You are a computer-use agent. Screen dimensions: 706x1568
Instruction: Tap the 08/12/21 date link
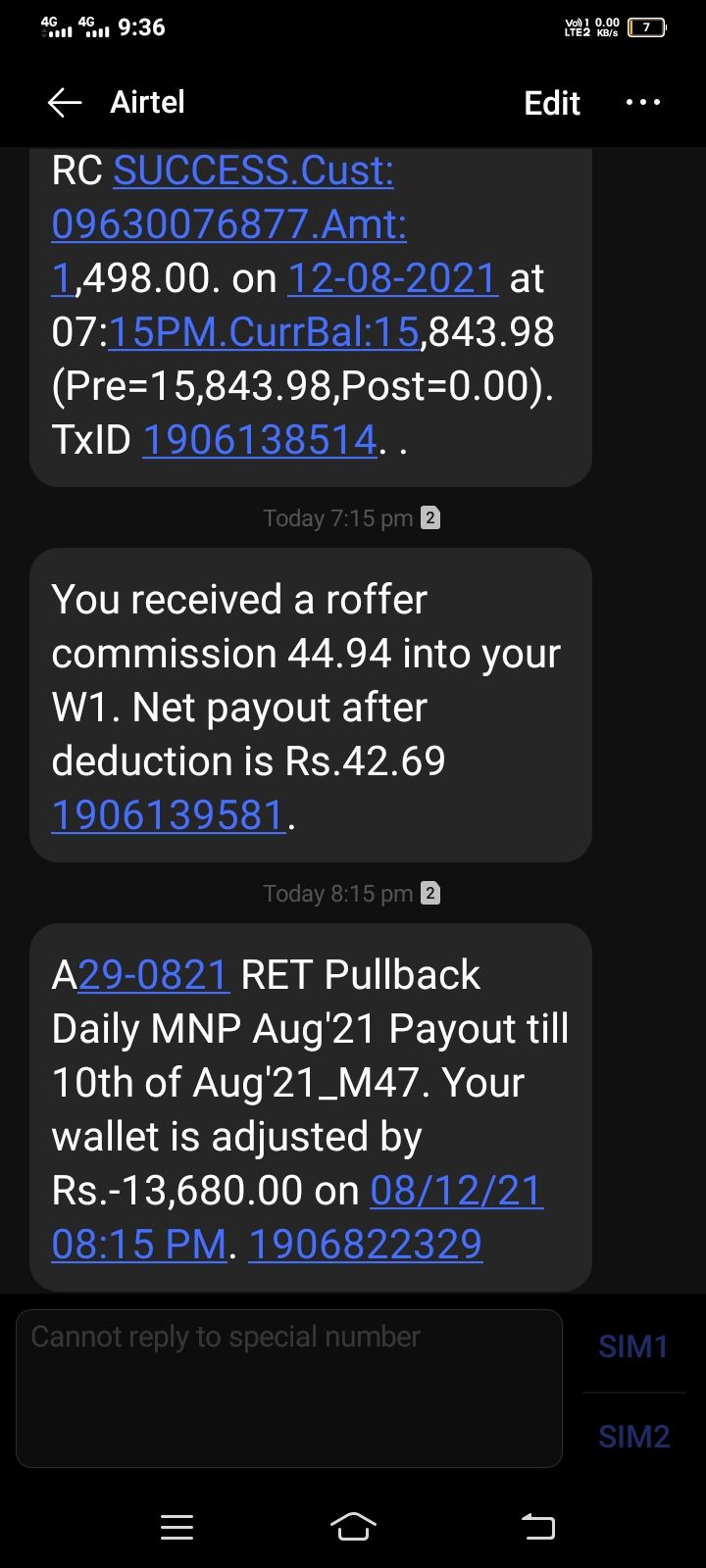[456, 1191]
